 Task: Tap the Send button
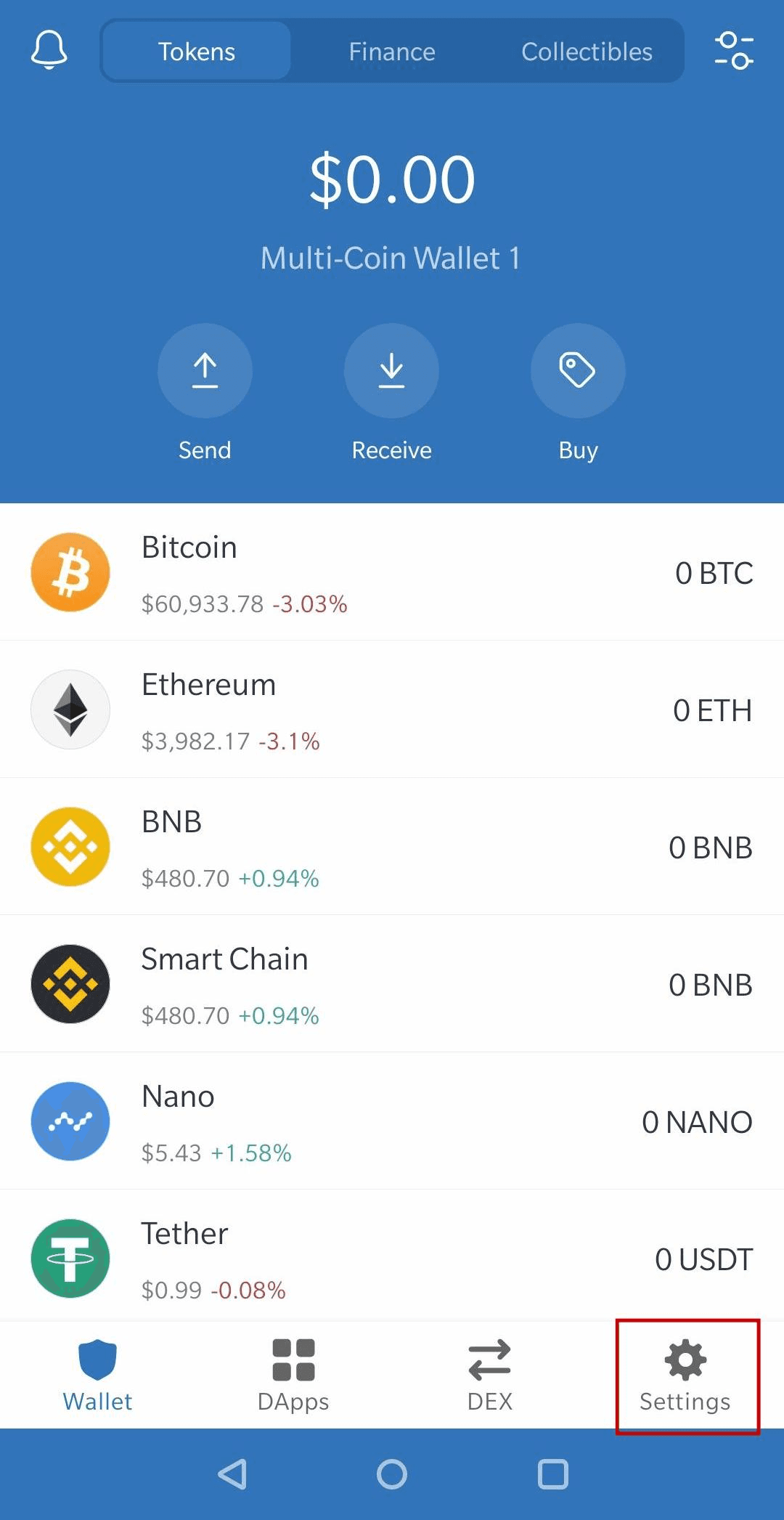click(x=205, y=371)
